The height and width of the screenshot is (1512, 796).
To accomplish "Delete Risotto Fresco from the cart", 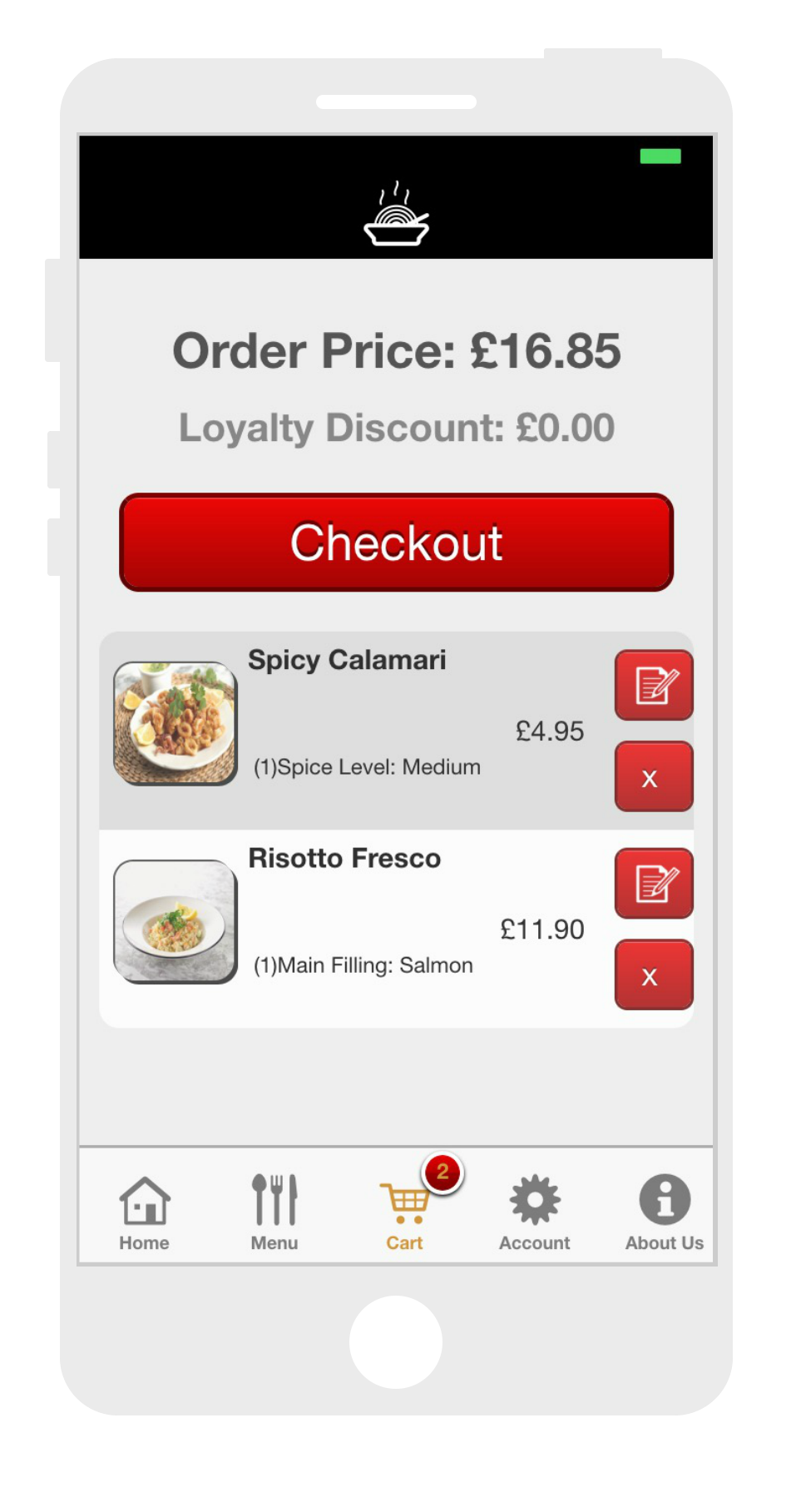I will (x=654, y=974).
